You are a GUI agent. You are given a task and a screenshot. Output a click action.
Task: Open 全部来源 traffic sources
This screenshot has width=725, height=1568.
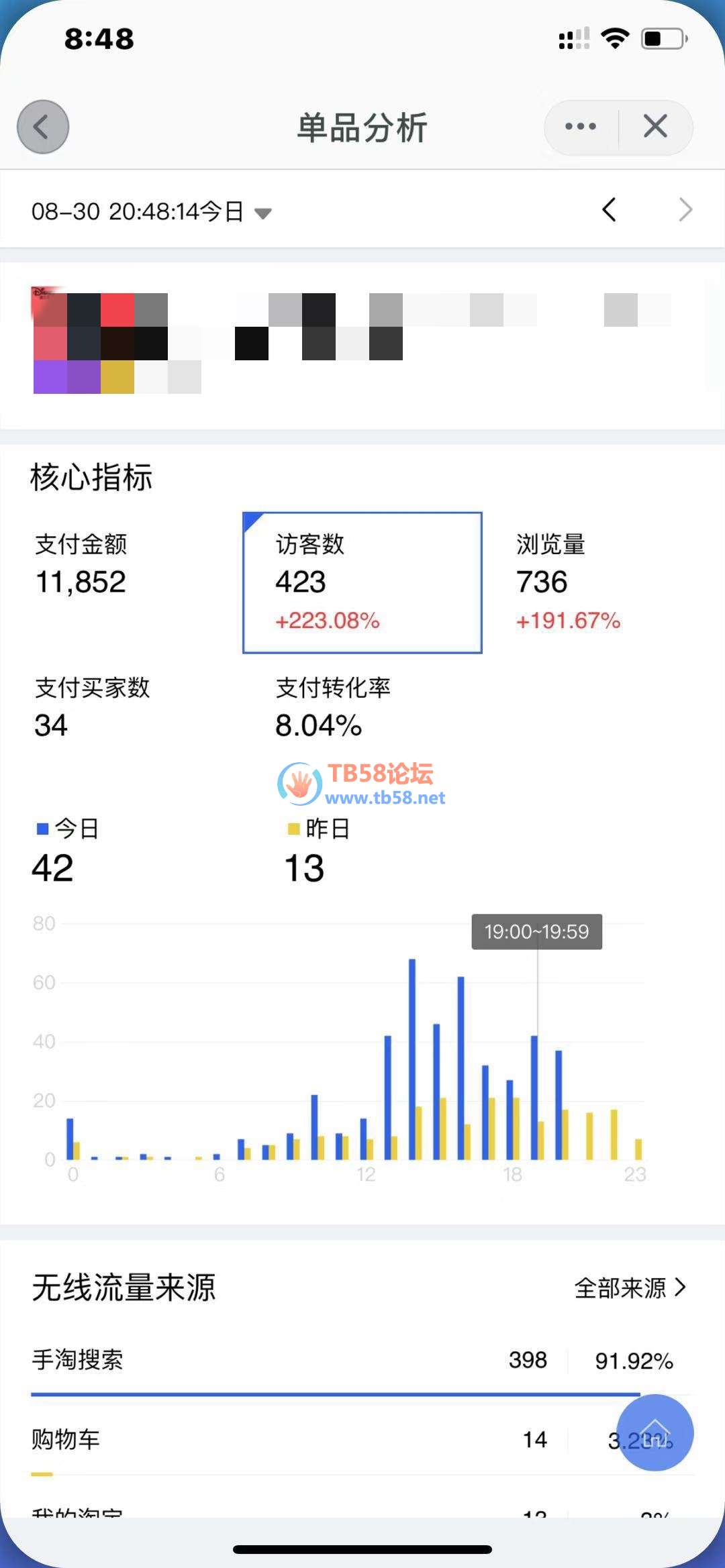pos(630,1288)
